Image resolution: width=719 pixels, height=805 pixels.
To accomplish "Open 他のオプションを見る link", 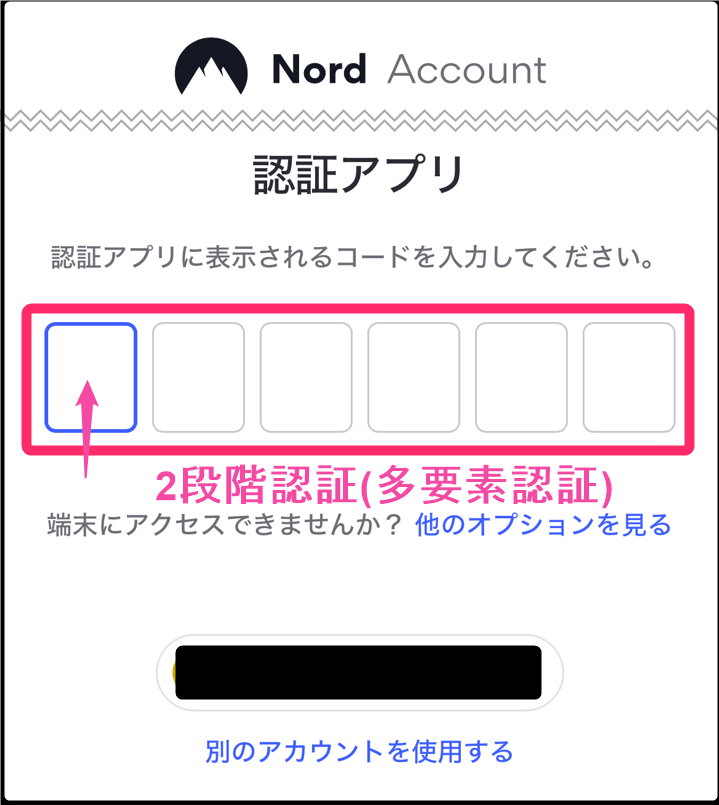I will click(x=542, y=524).
